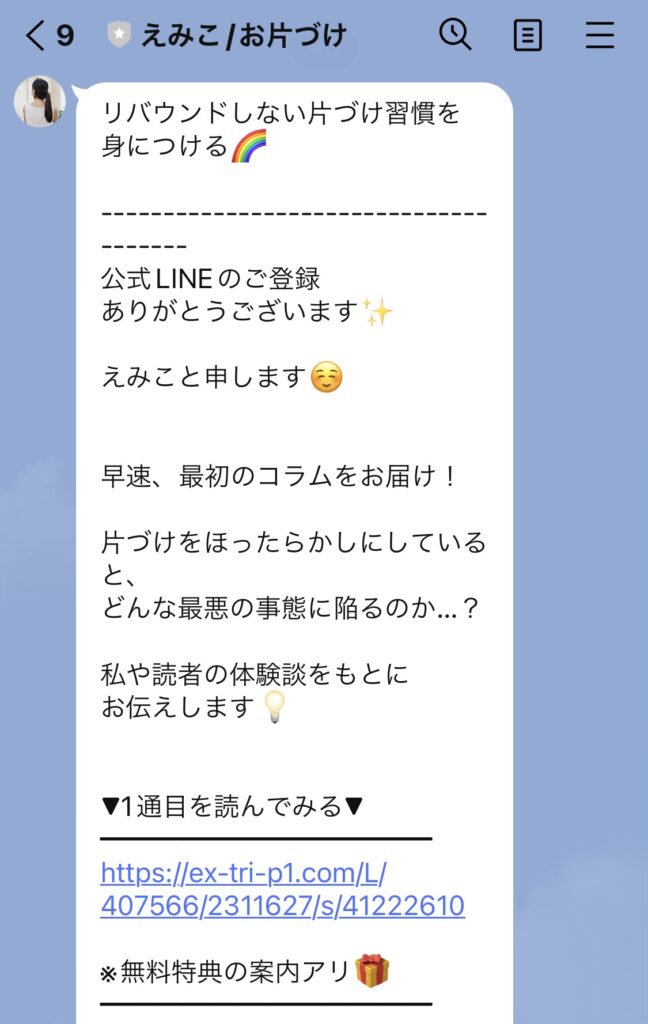View えみこ's profile picture
The width and height of the screenshot is (648, 1024).
tap(40, 101)
